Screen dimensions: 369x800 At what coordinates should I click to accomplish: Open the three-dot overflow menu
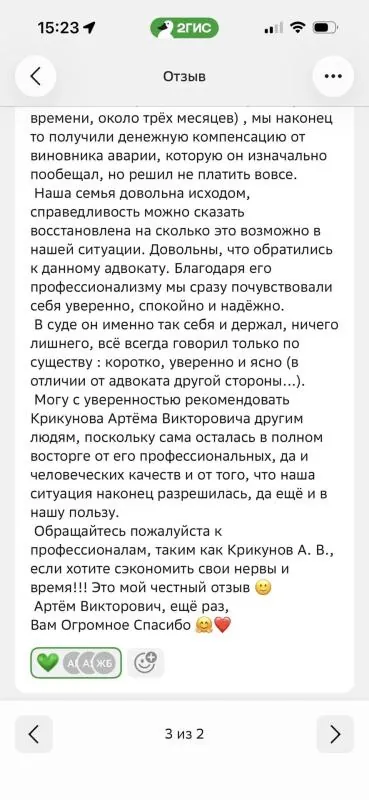(333, 77)
